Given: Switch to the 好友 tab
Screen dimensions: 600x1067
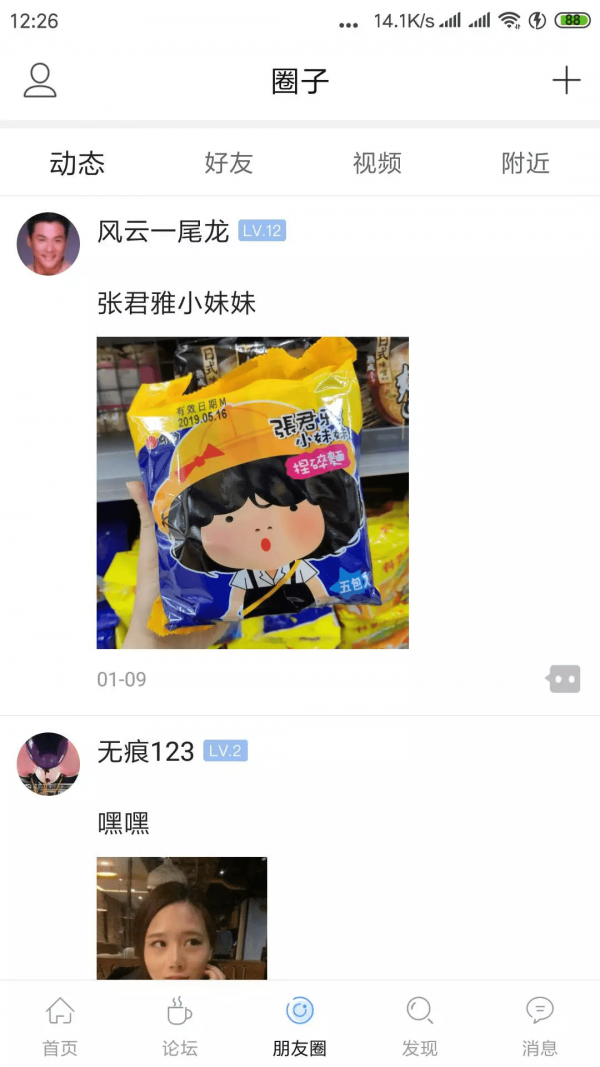Looking at the screenshot, I should coord(228,164).
